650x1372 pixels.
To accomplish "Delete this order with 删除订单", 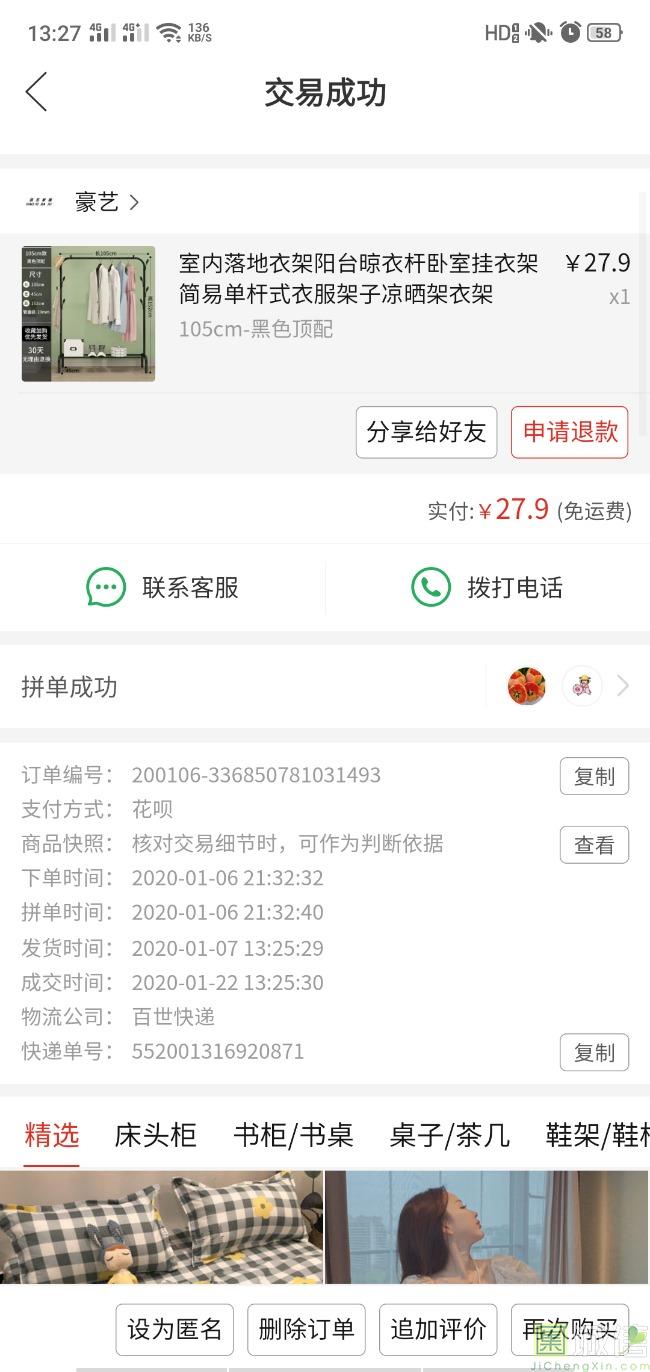I will point(306,1329).
